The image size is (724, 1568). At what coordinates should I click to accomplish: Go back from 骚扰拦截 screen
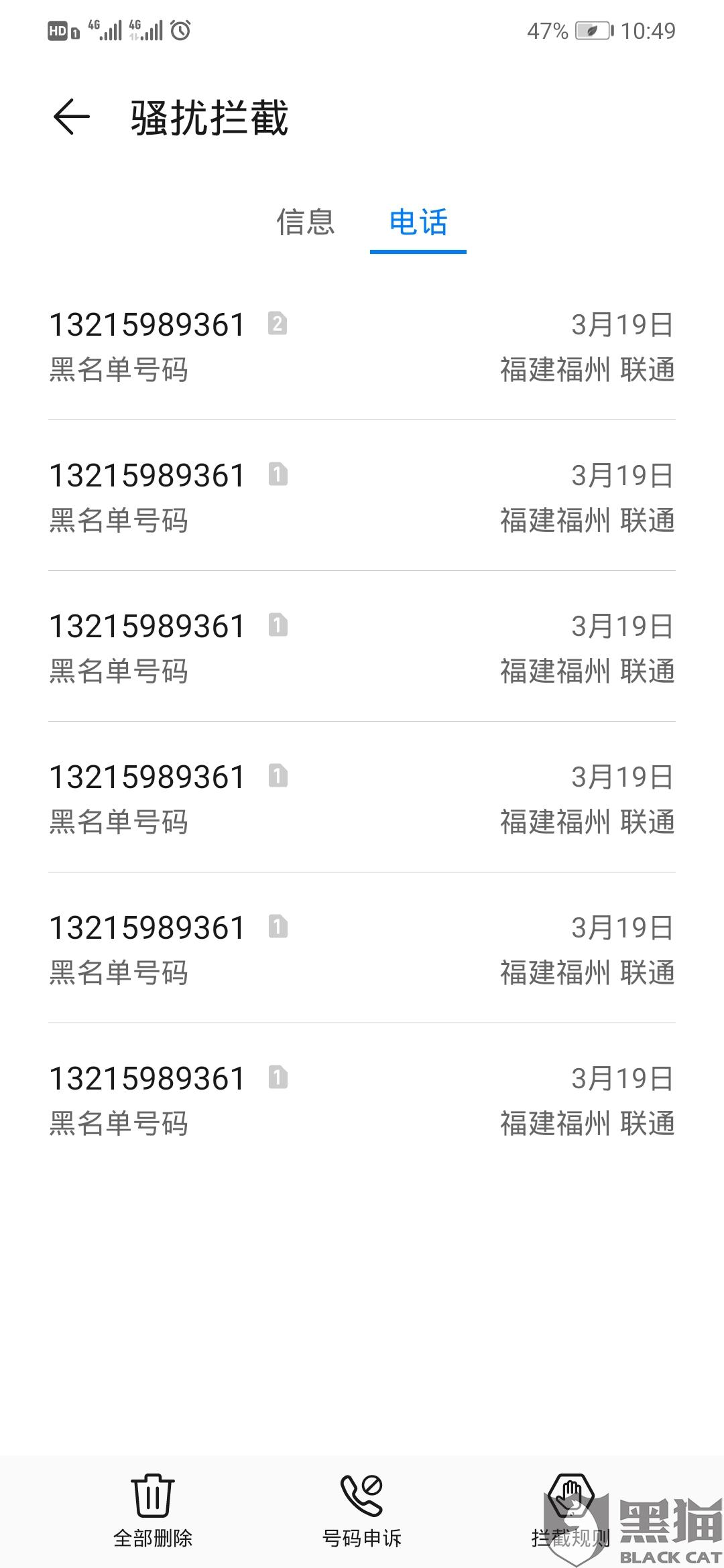(x=72, y=117)
